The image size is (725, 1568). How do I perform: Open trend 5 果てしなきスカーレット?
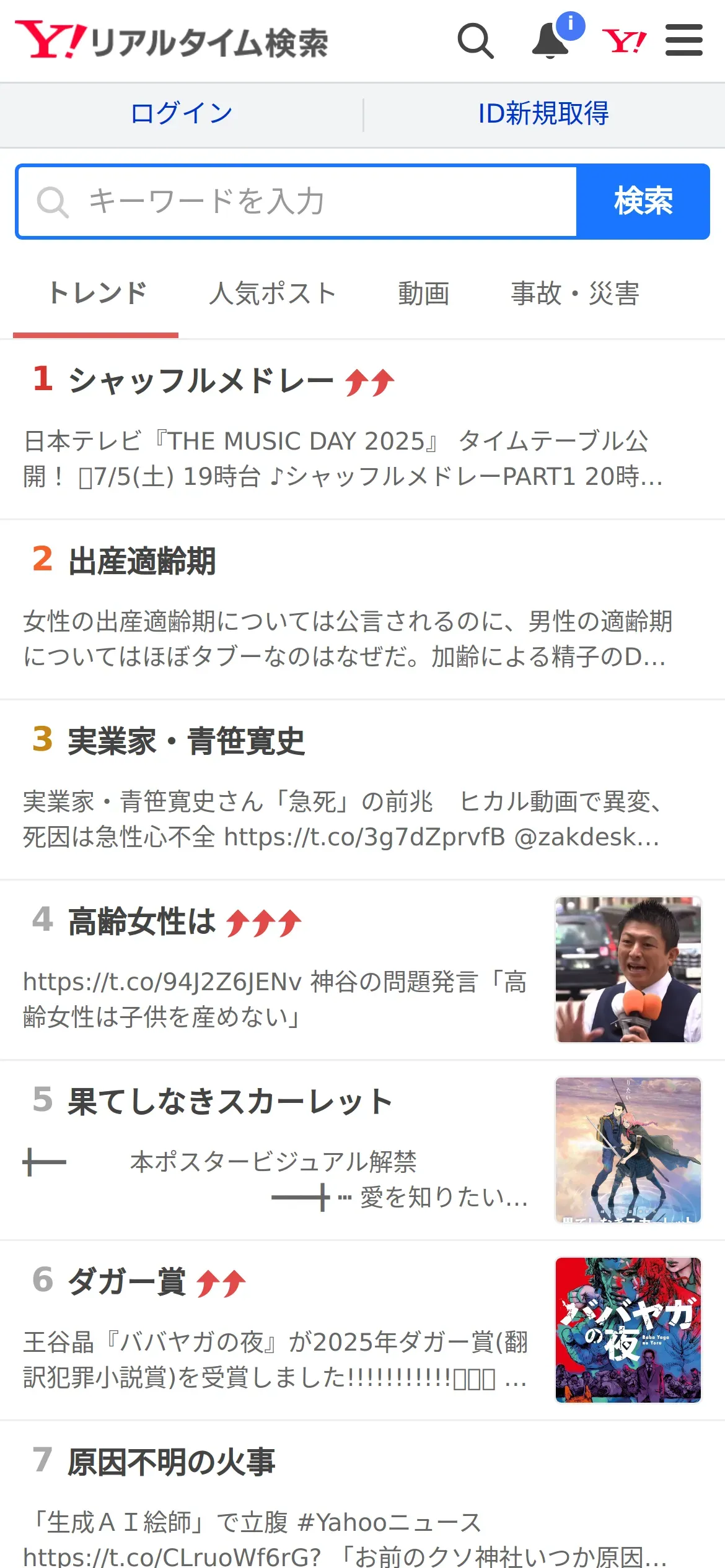229,1102
